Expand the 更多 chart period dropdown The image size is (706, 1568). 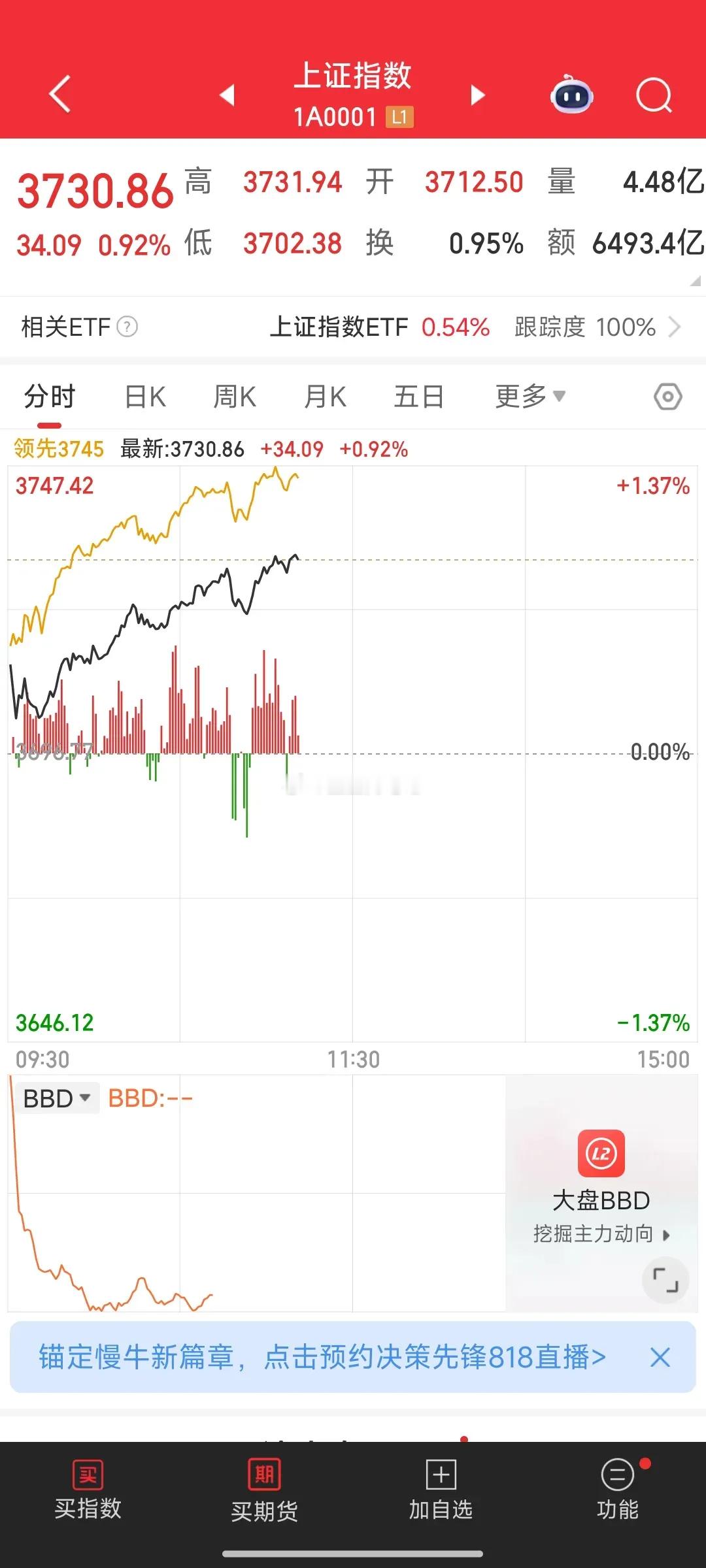pyautogui.click(x=529, y=397)
